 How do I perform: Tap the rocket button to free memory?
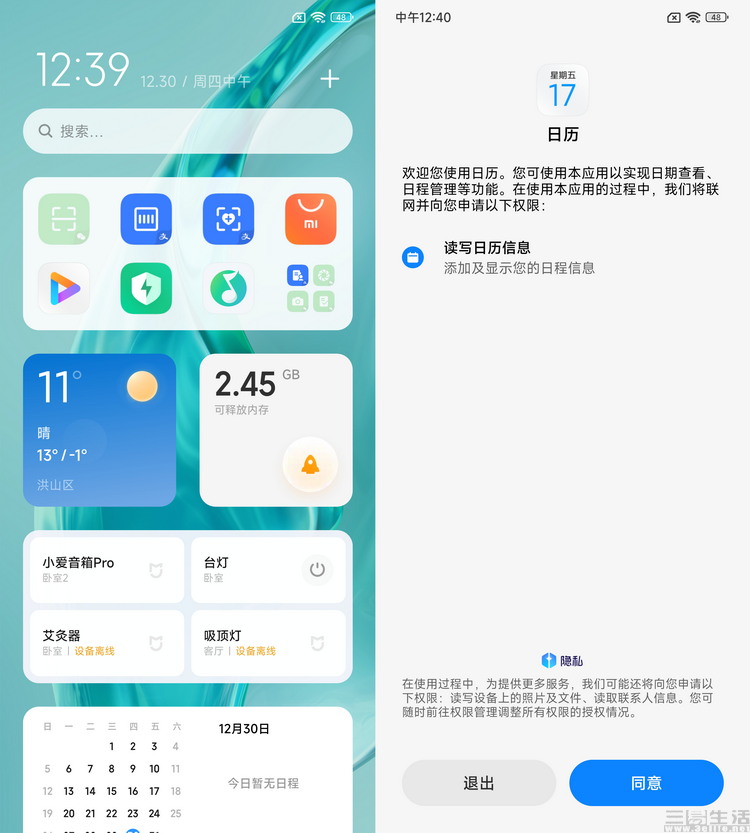310,465
